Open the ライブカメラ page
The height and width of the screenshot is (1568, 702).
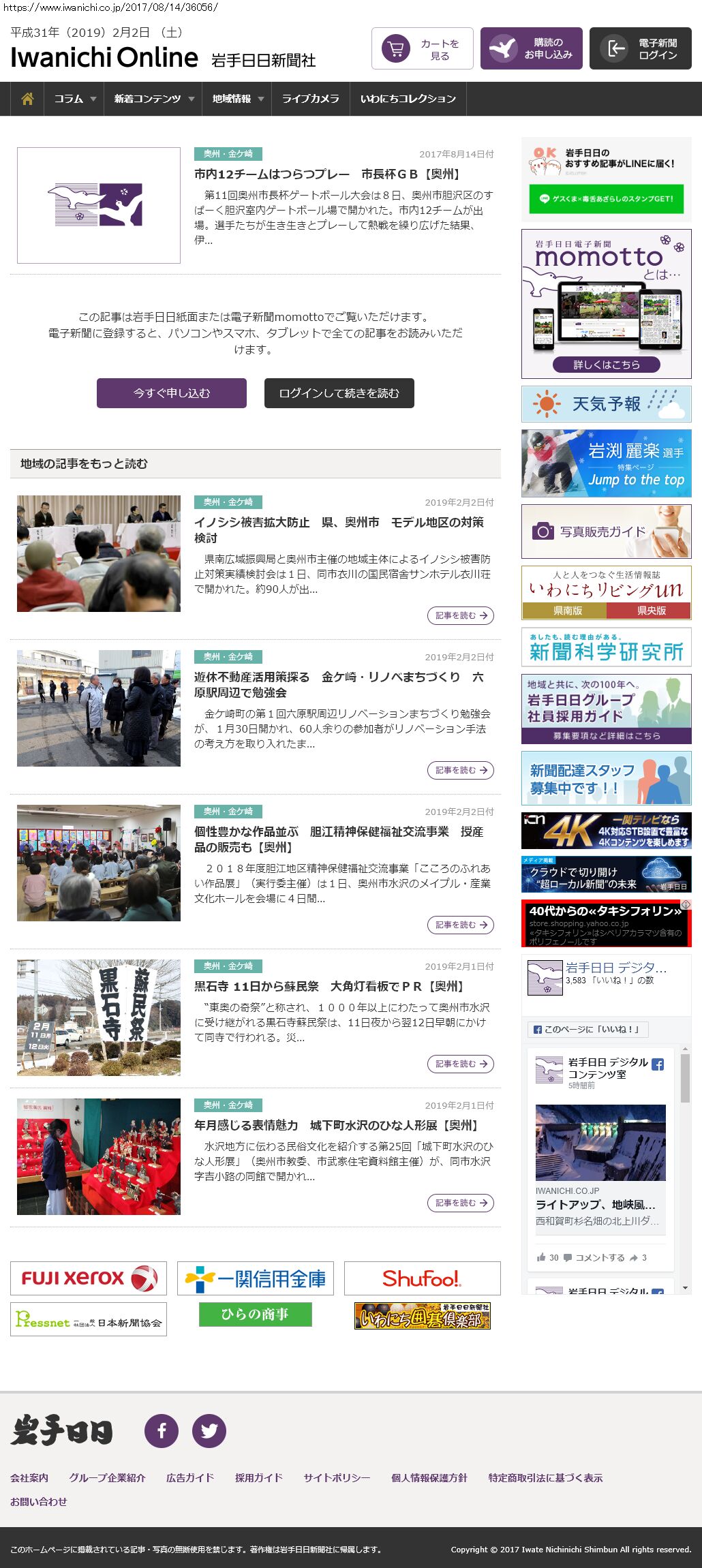click(310, 99)
